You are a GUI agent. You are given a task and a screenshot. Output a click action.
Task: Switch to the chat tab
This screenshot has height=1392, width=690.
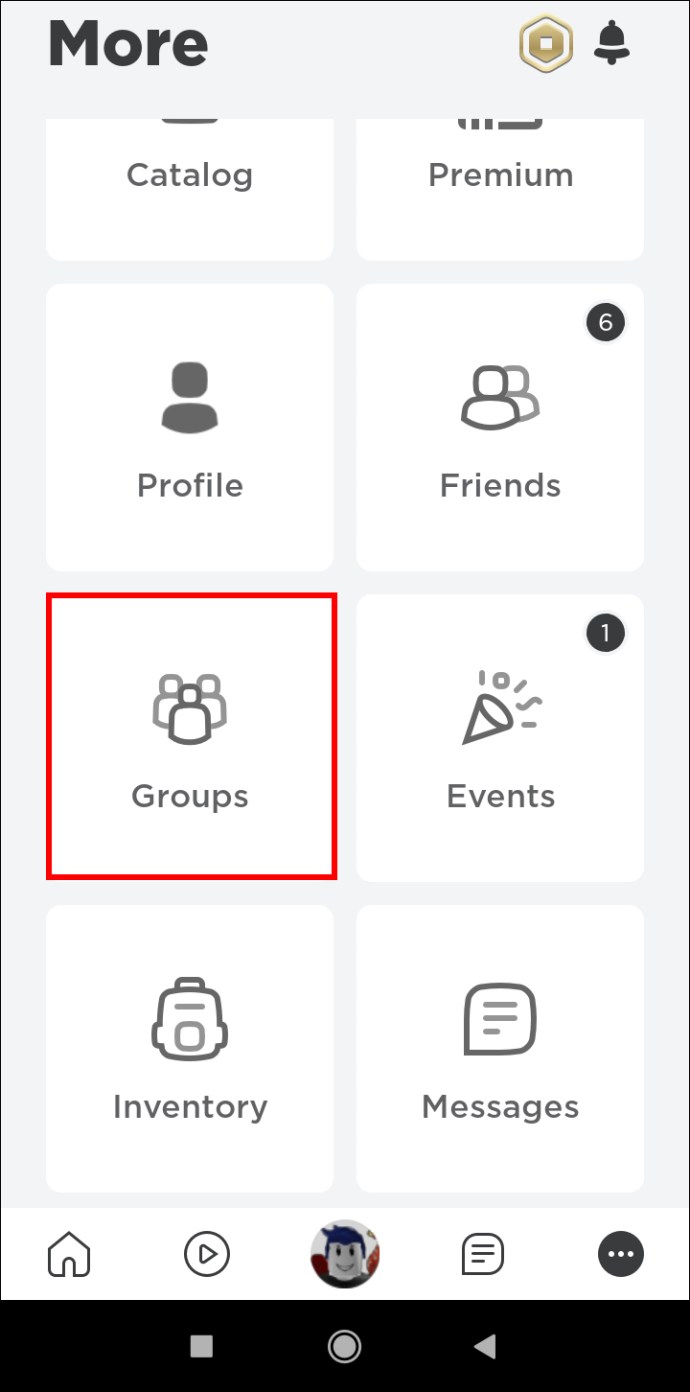point(482,1254)
